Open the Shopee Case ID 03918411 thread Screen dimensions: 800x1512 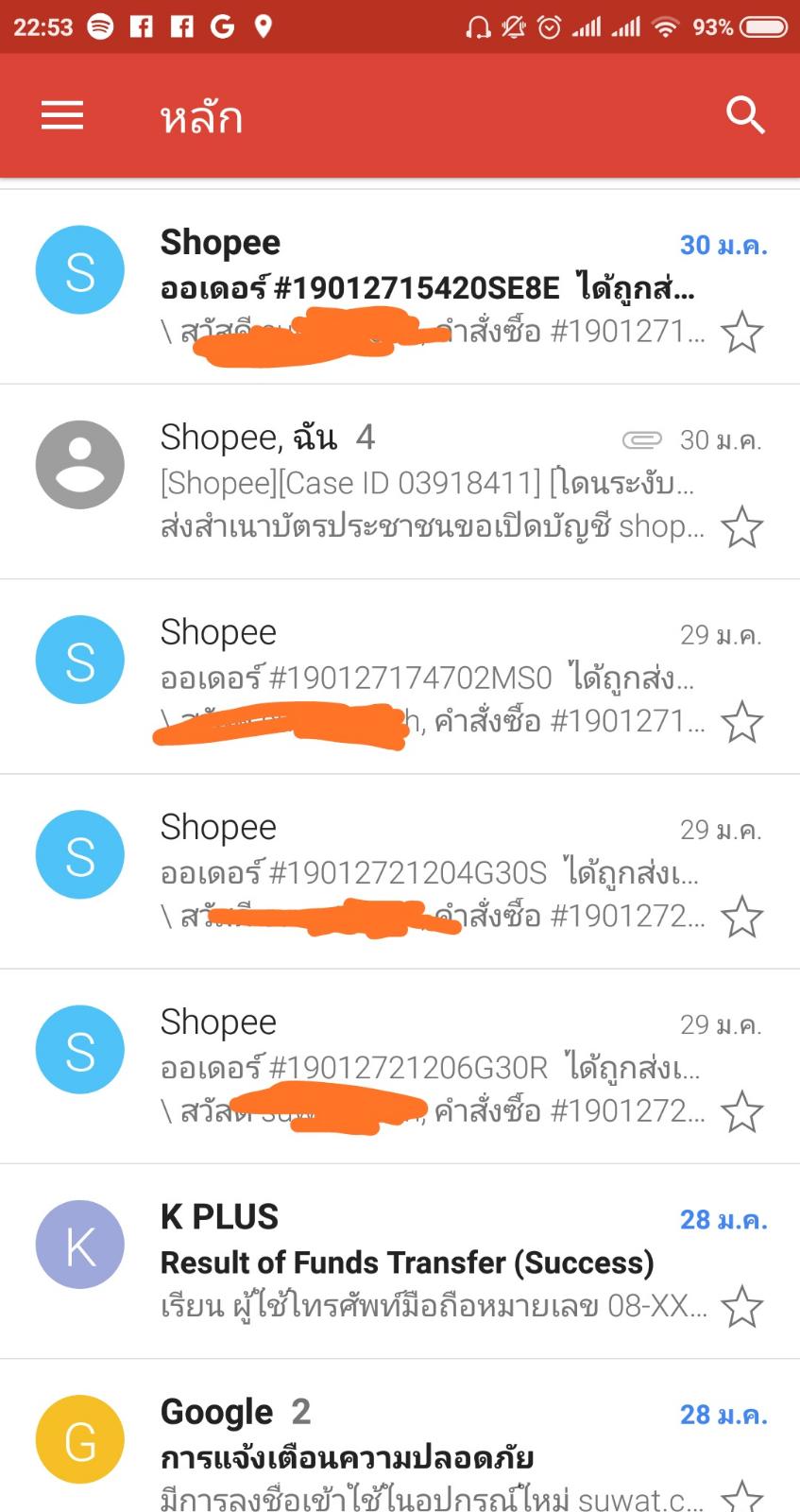click(x=400, y=482)
